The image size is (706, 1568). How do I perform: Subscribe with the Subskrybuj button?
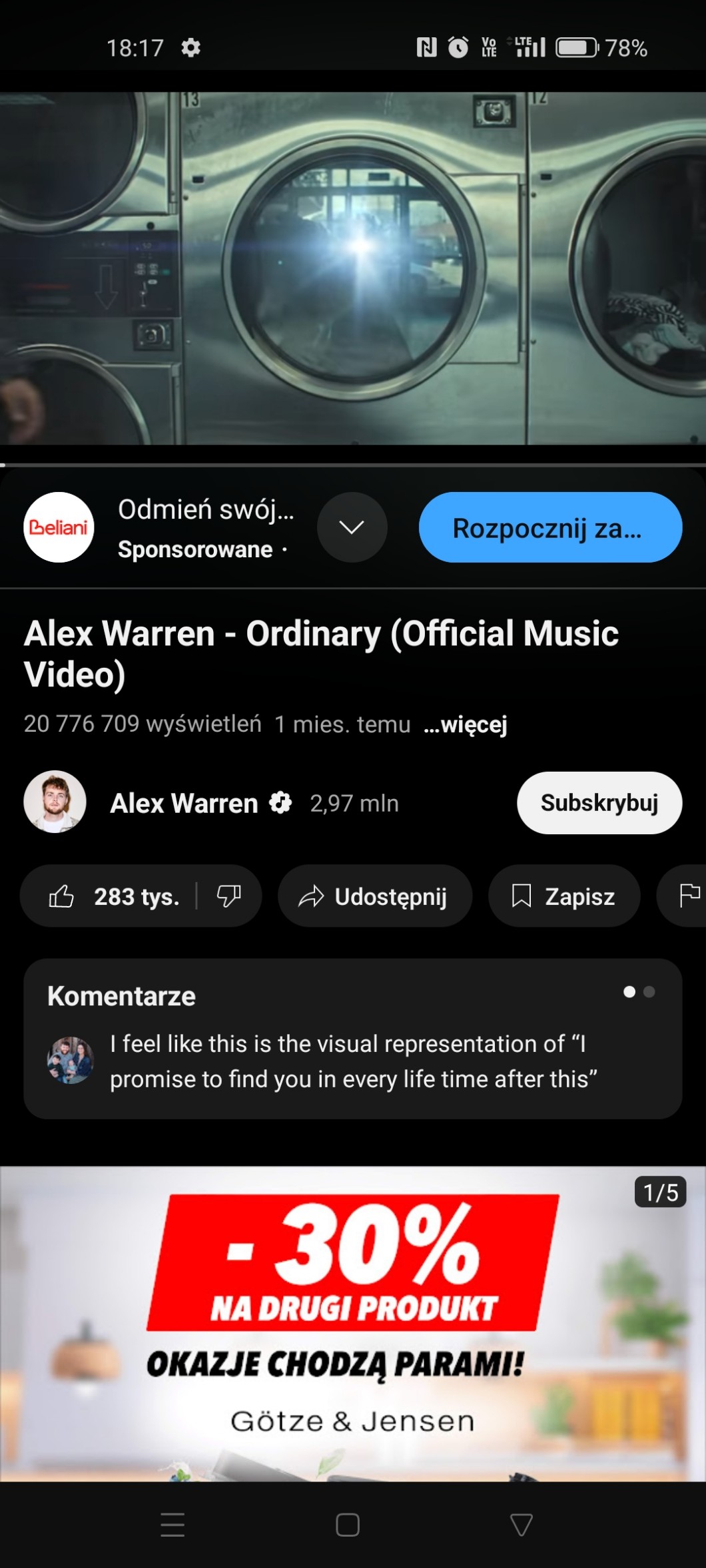point(599,803)
